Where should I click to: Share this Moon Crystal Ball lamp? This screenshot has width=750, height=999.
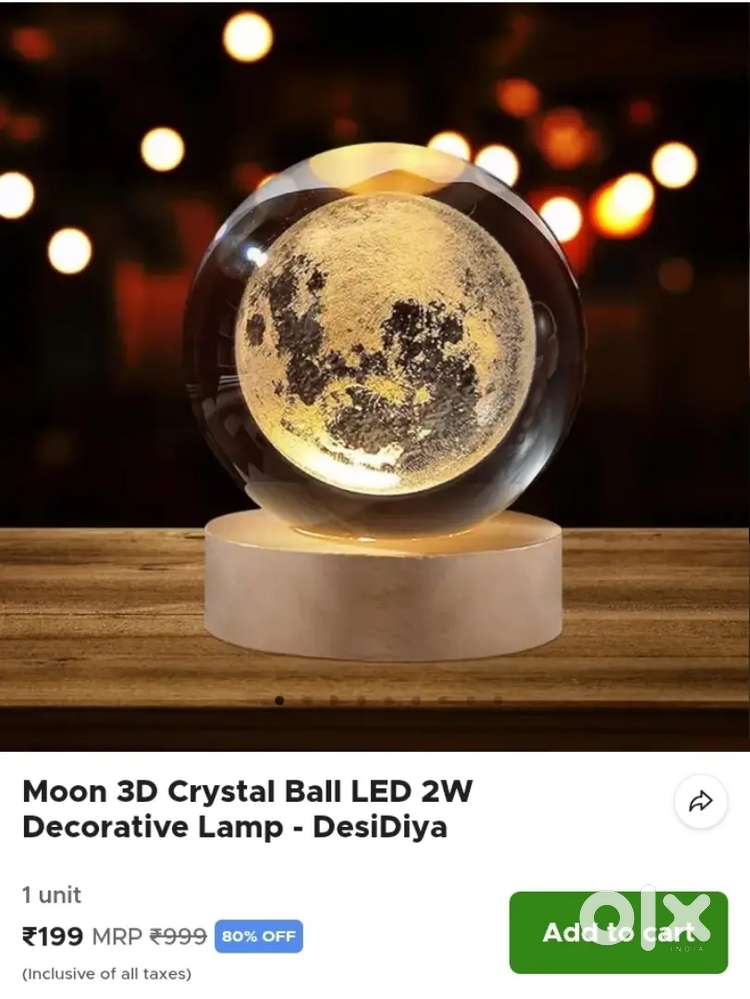701,801
